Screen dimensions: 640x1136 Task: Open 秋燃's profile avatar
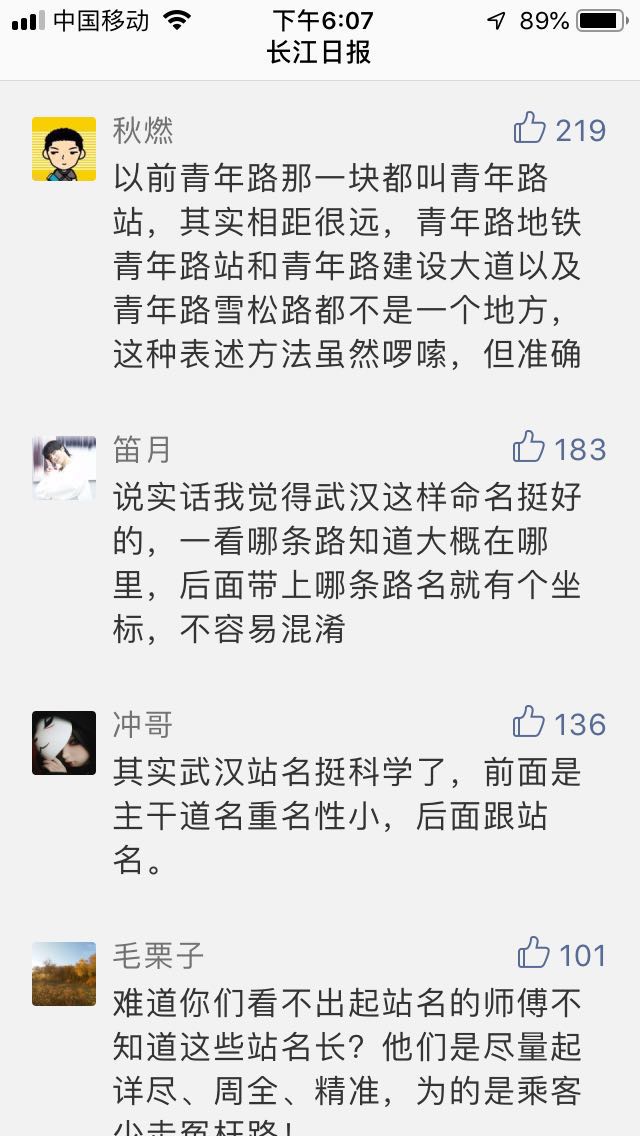click(x=64, y=149)
